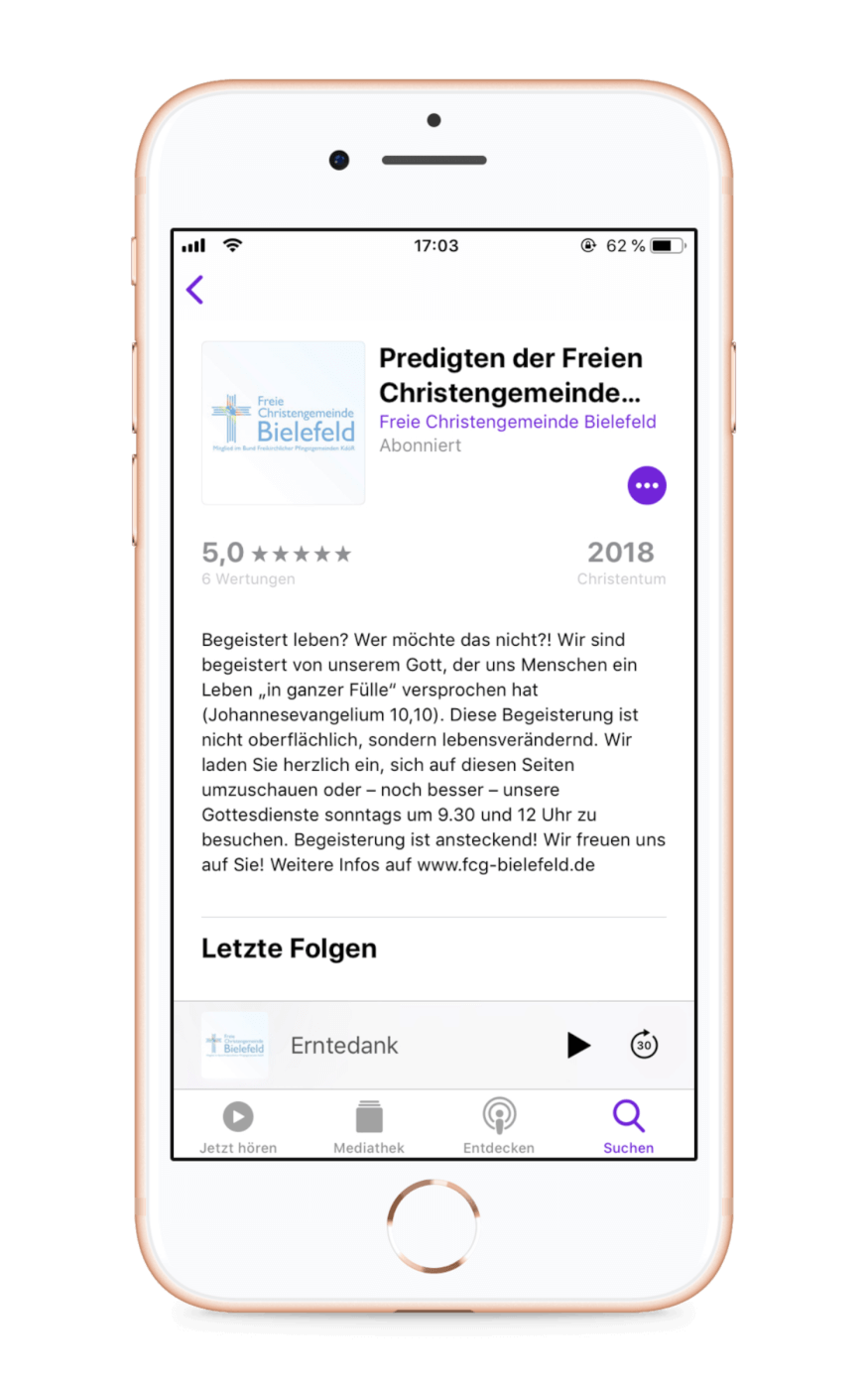
Task: Switch to the Jetzt hören tab
Action: click(238, 1126)
